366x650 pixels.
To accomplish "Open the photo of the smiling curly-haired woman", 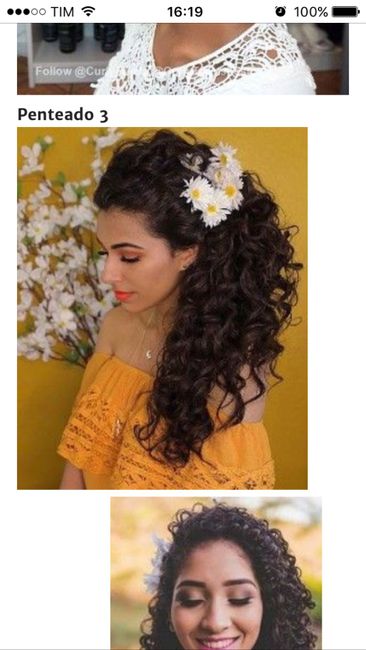I will [x=216, y=573].
